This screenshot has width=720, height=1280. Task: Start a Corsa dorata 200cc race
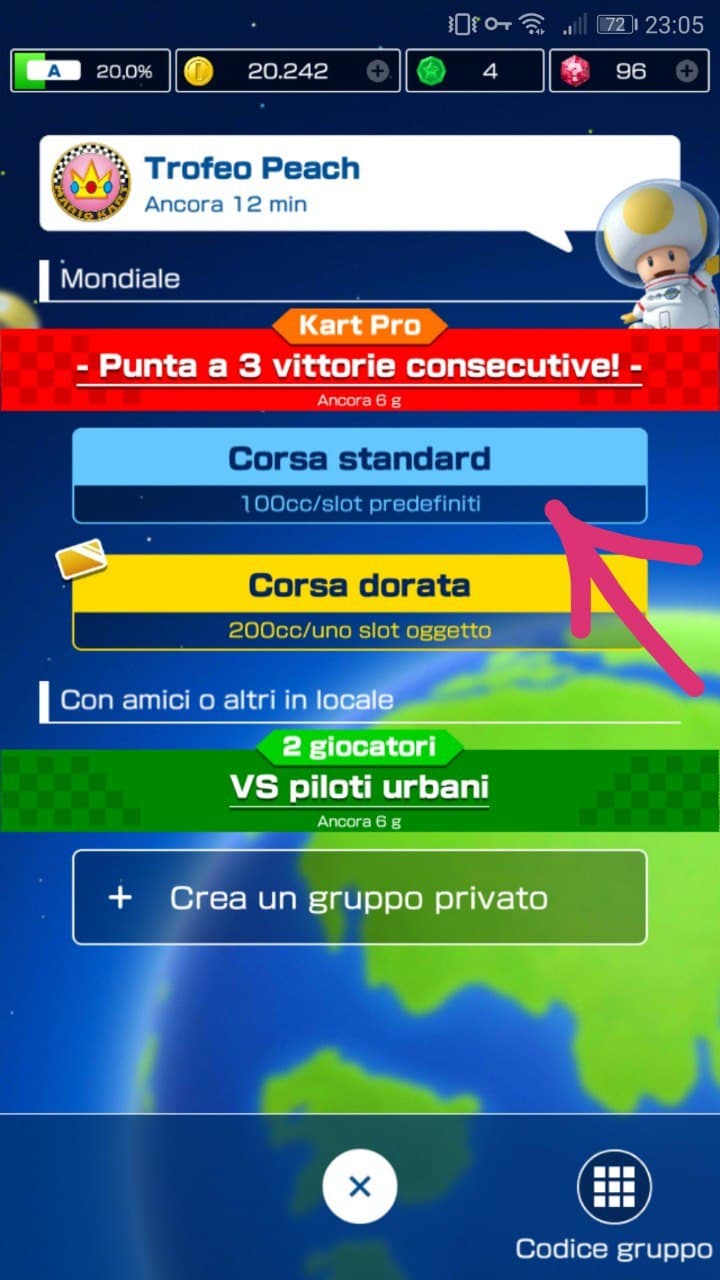click(x=360, y=601)
